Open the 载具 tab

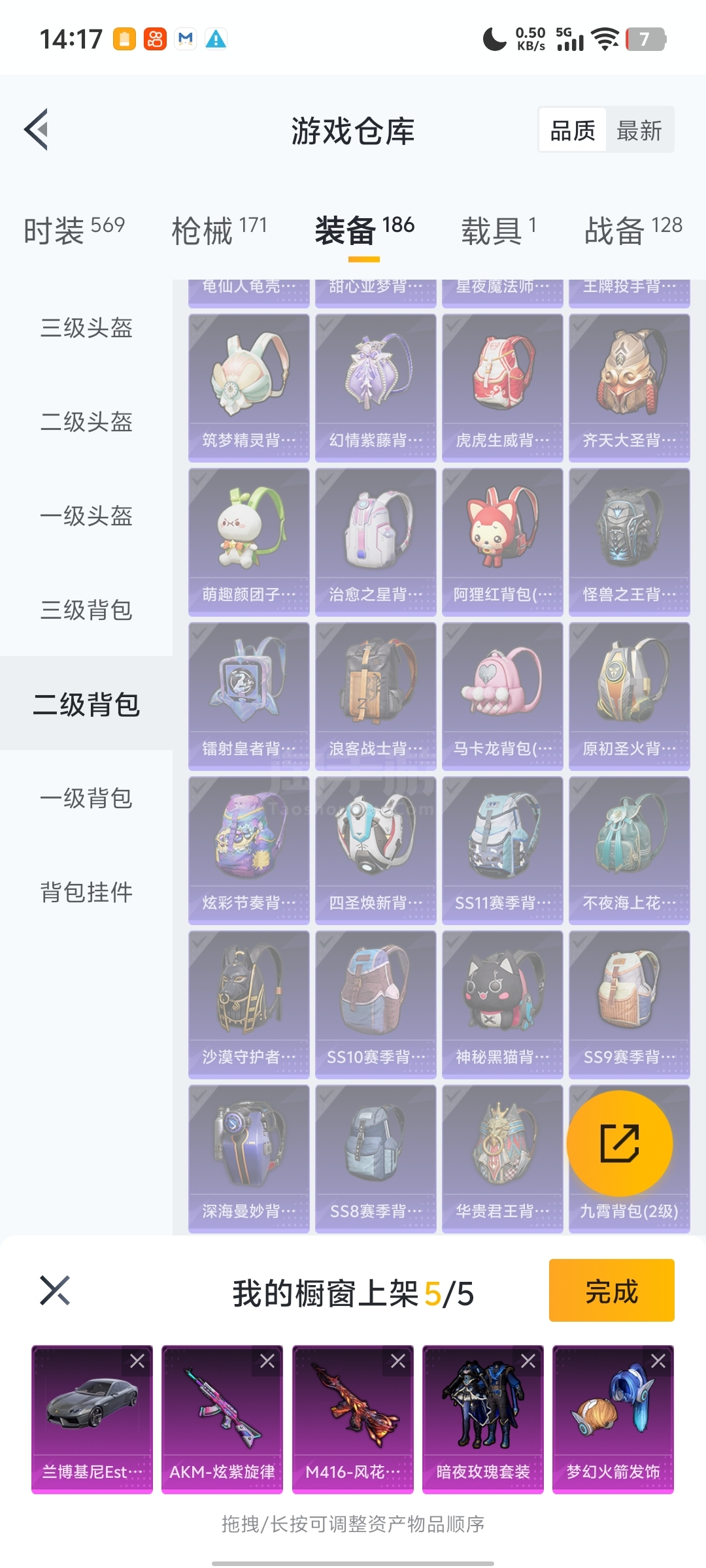tap(498, 230)
